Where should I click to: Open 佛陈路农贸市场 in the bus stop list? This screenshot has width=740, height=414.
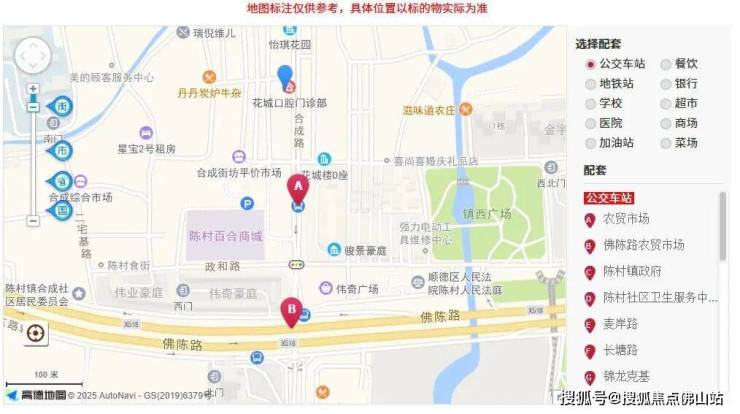point(643,245)
